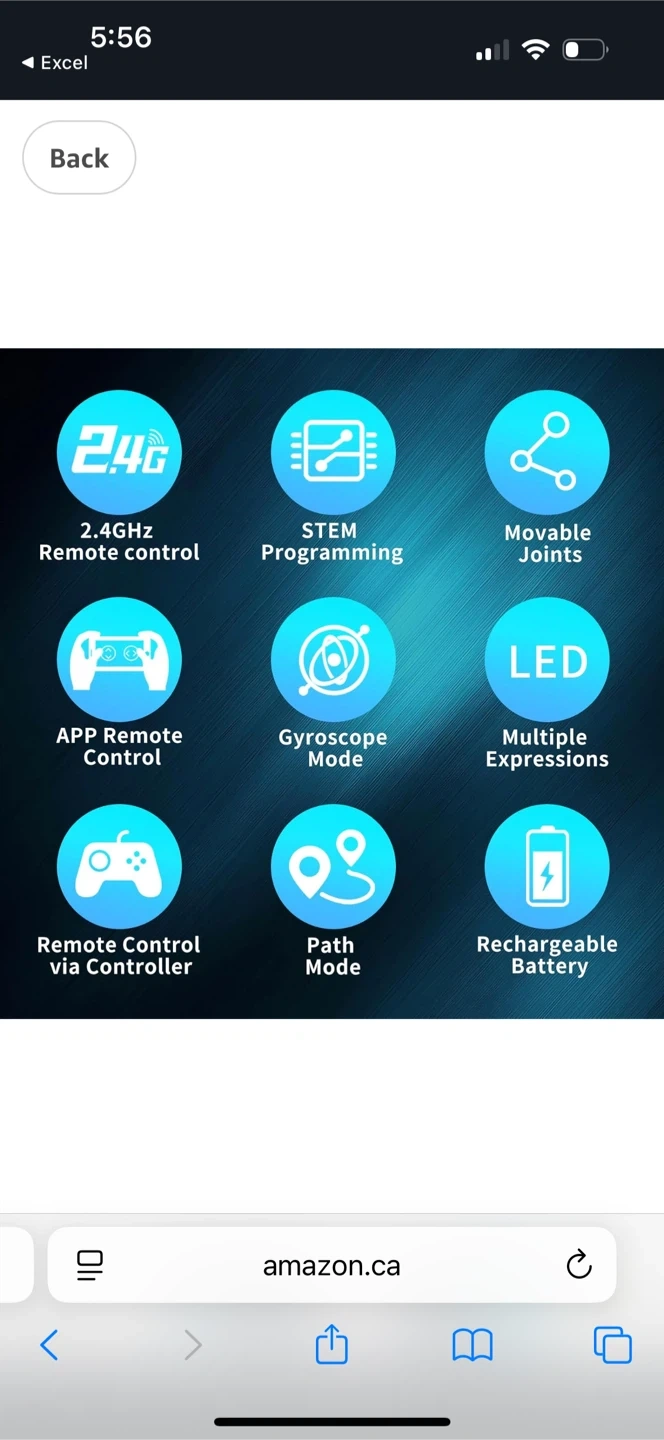Screen dimensions: 664x1440
Task: Open the product feature image
Action: click(x=331, y=683)
